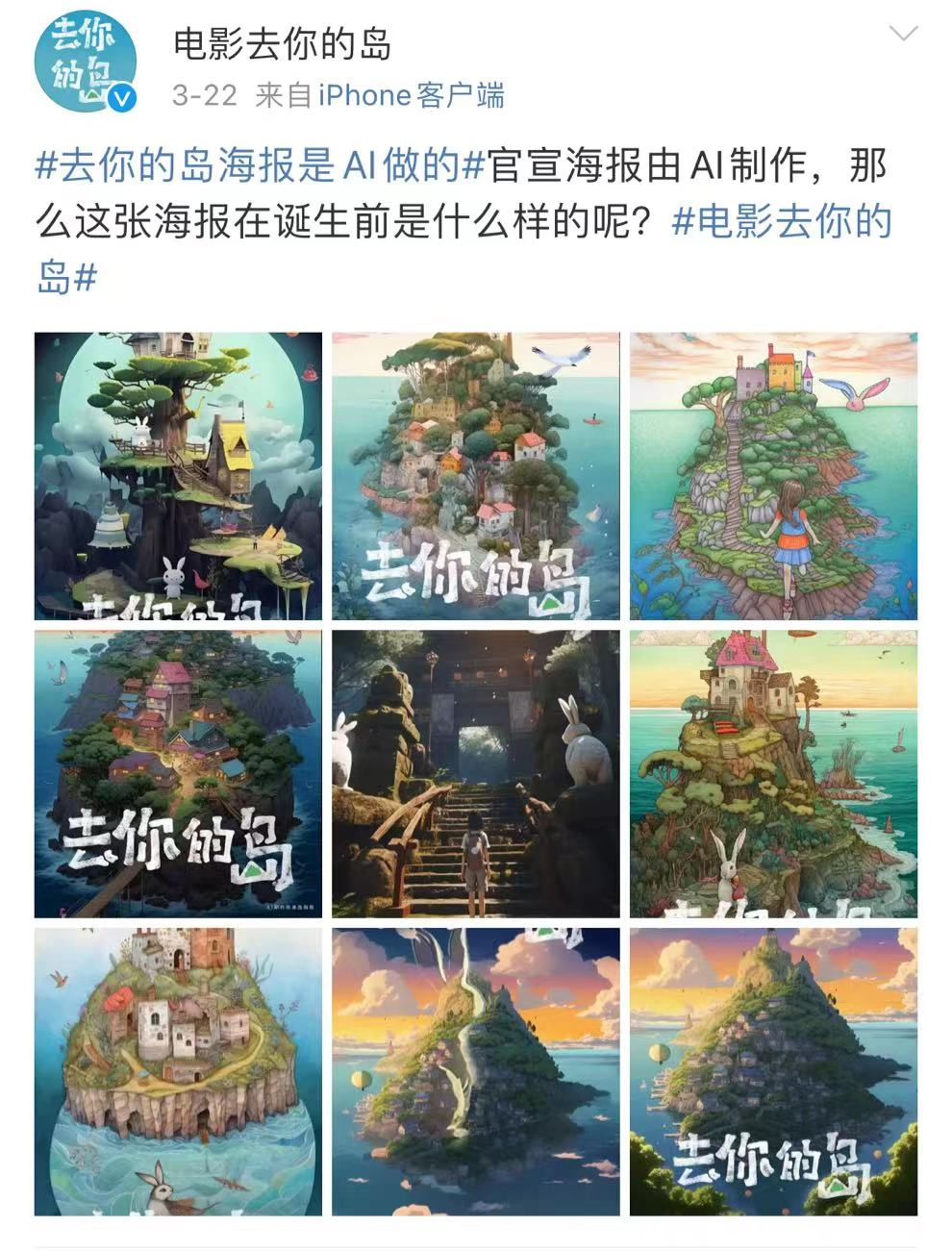Open fifth poster with stone gate and rabbits
Image resolution: width=952 pixels, height=1252 pixels.
476,774
